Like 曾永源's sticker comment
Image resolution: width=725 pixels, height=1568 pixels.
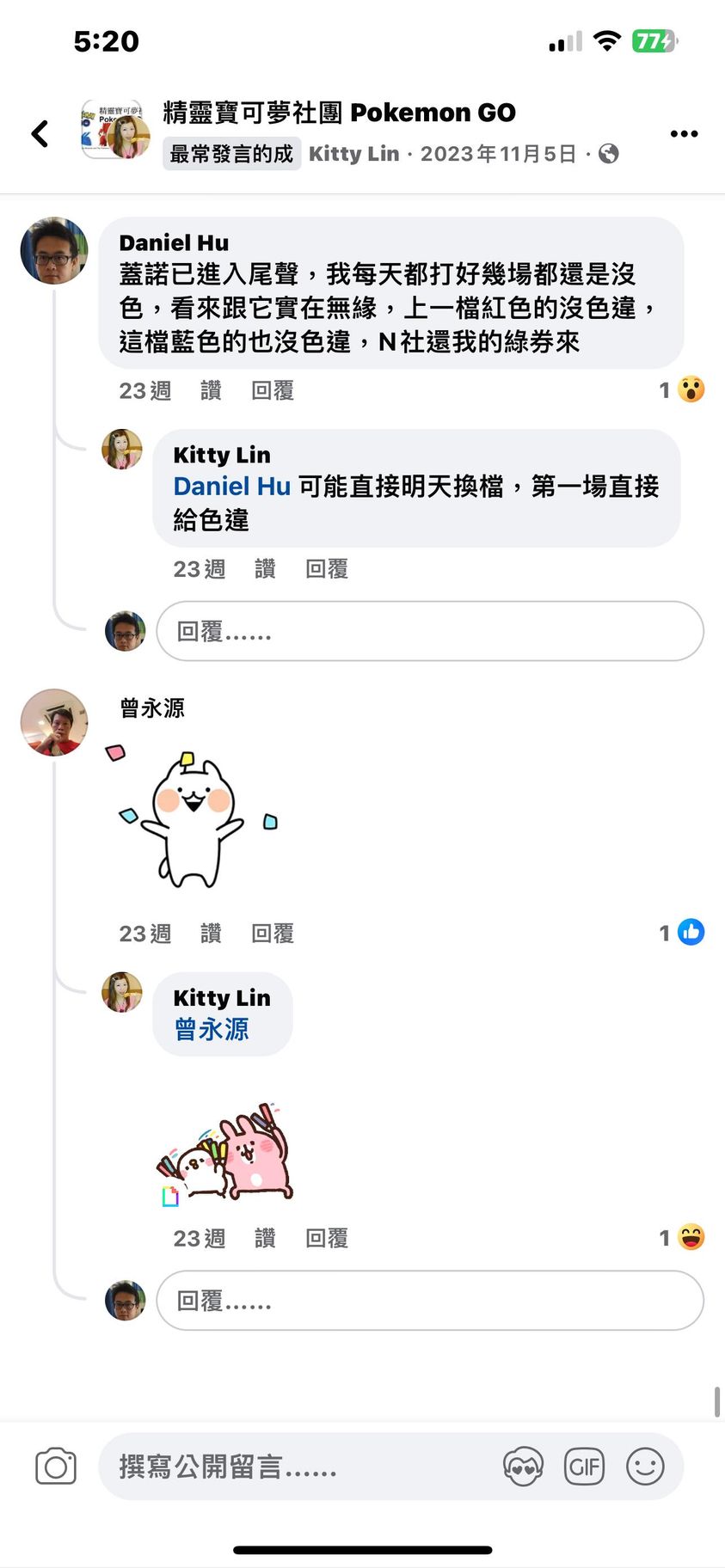pos(211,934)
